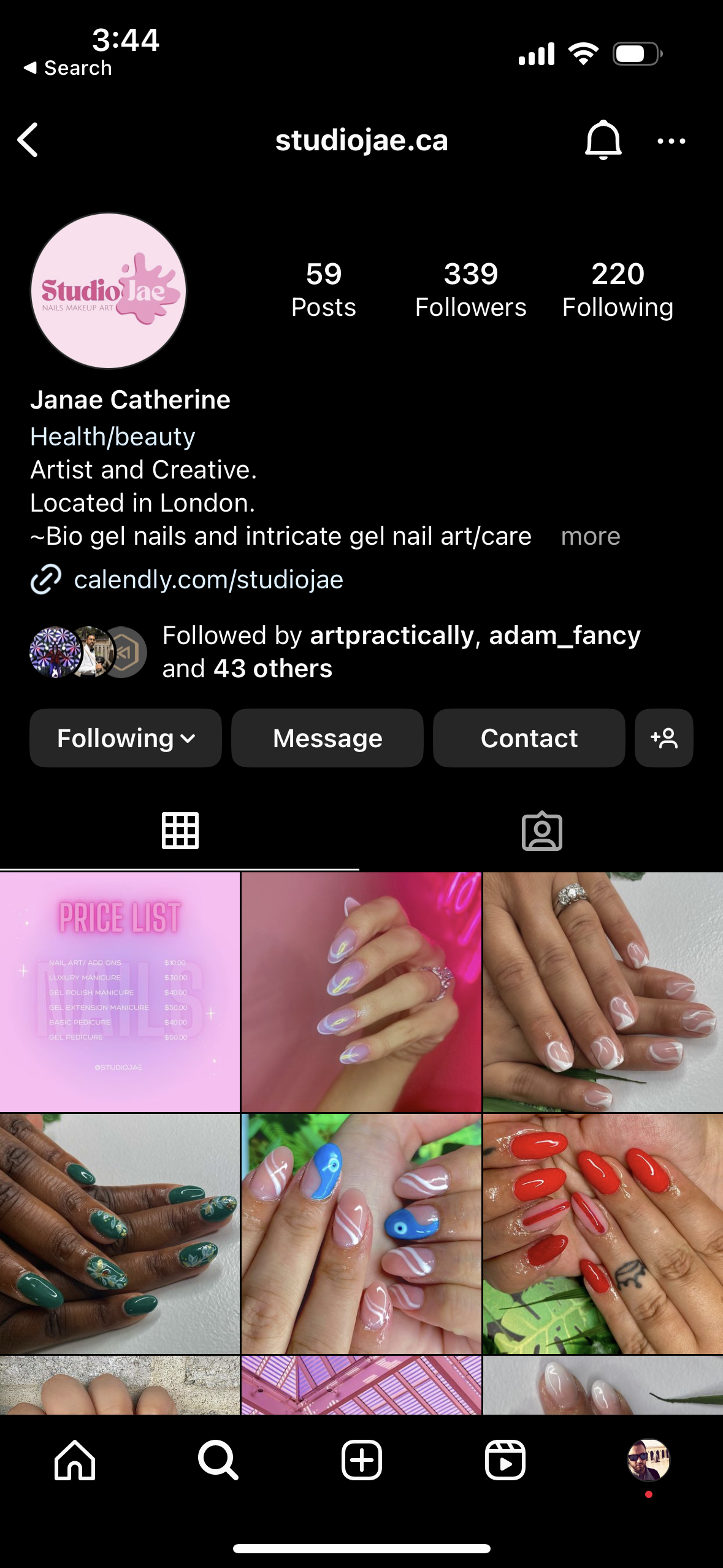
Task: View the 220 Following list
Action: pyautogui.click(x=618, y=290)
